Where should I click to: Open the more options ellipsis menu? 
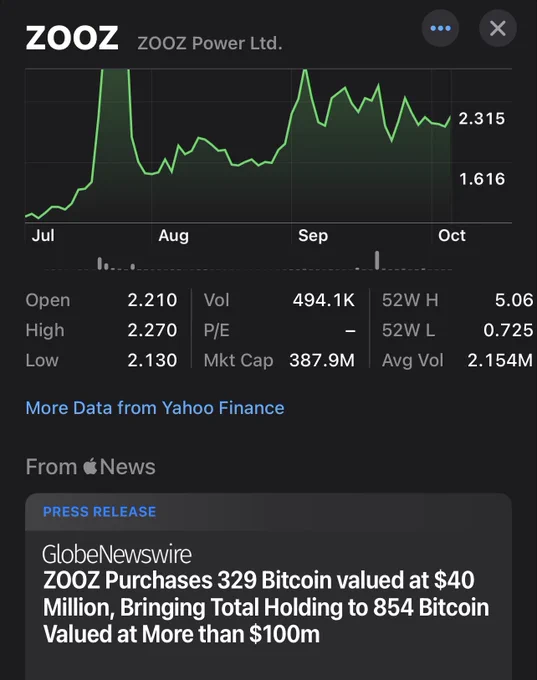pyautogui.click(x=440, y=29)
